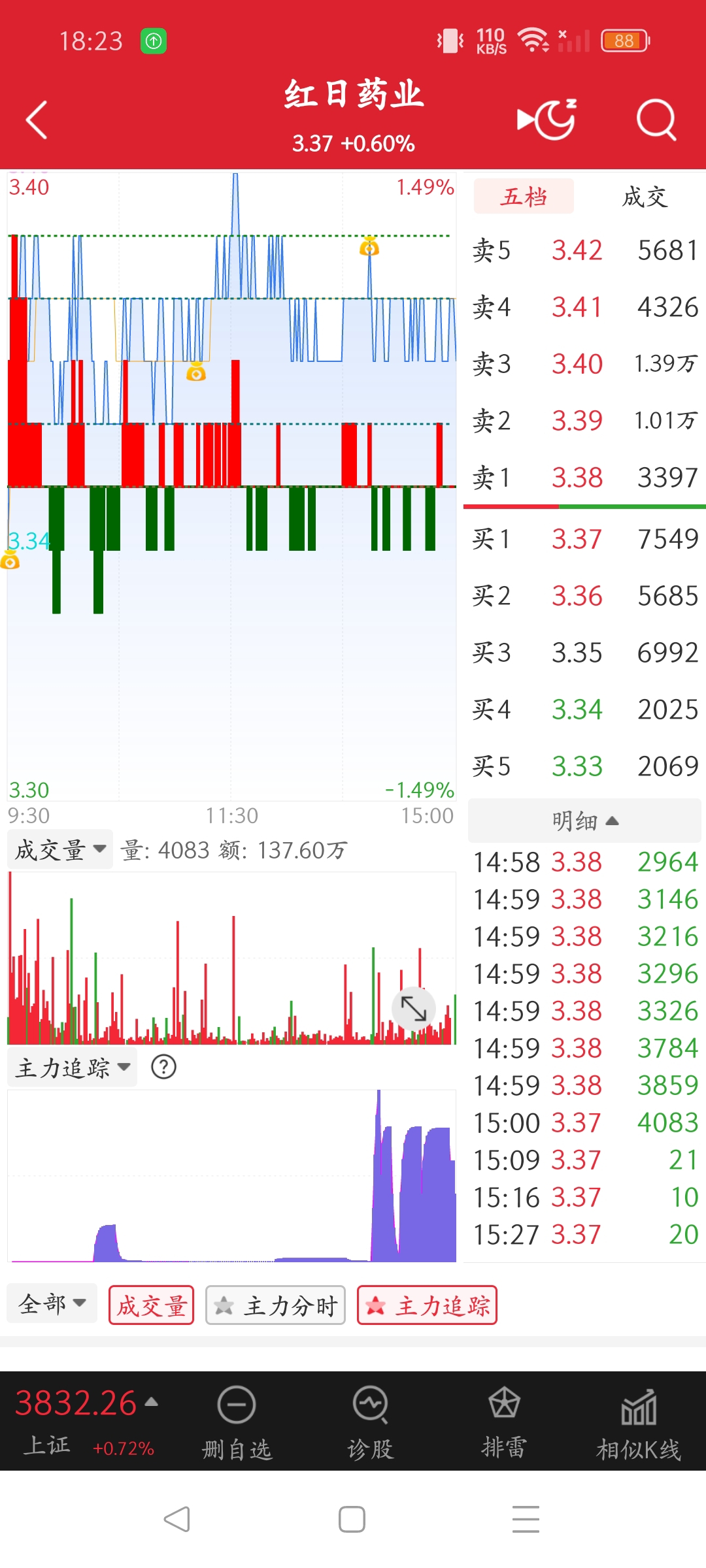
Task: Open the 主力追踪 indicator dropdown
Action: click(72, 1068)
